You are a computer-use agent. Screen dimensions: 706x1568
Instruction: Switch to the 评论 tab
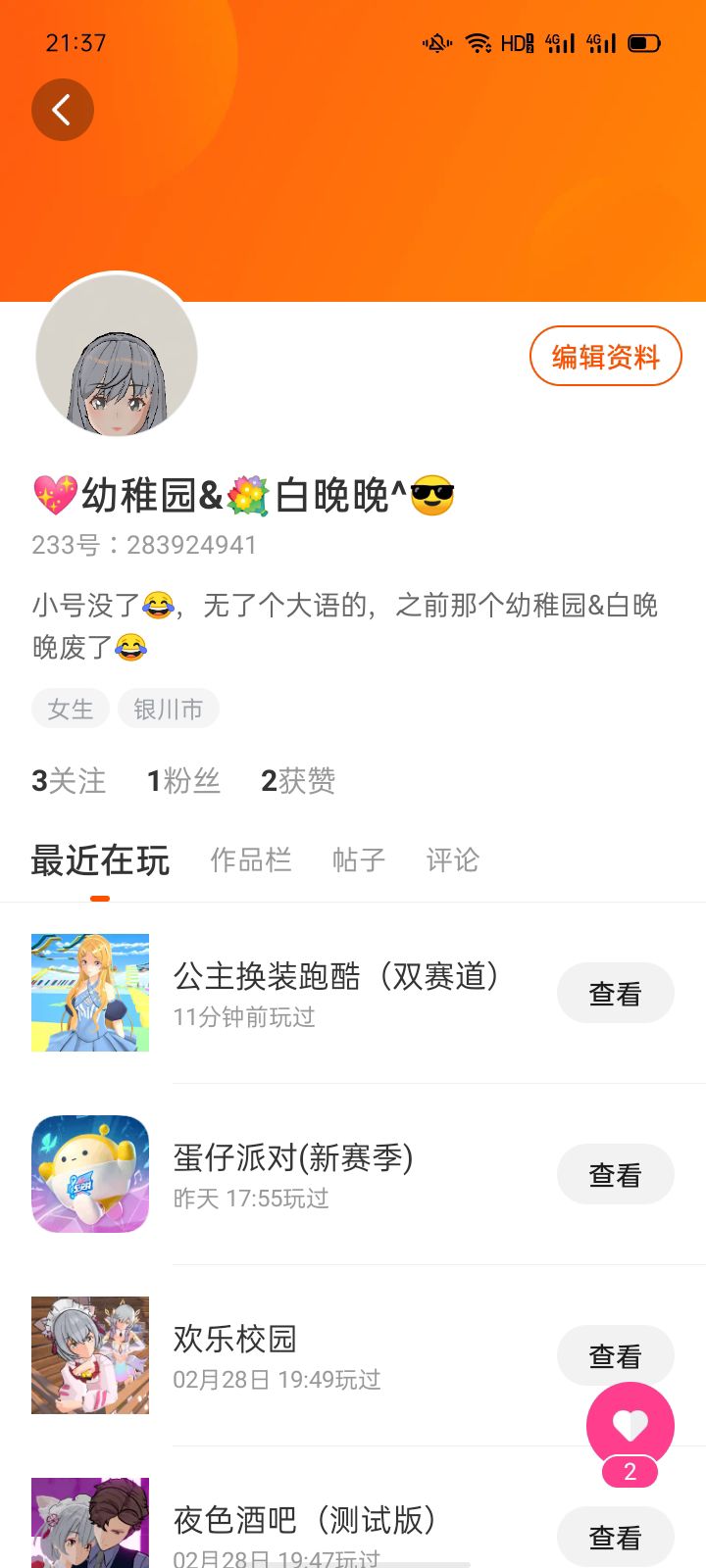pos(452,860)
